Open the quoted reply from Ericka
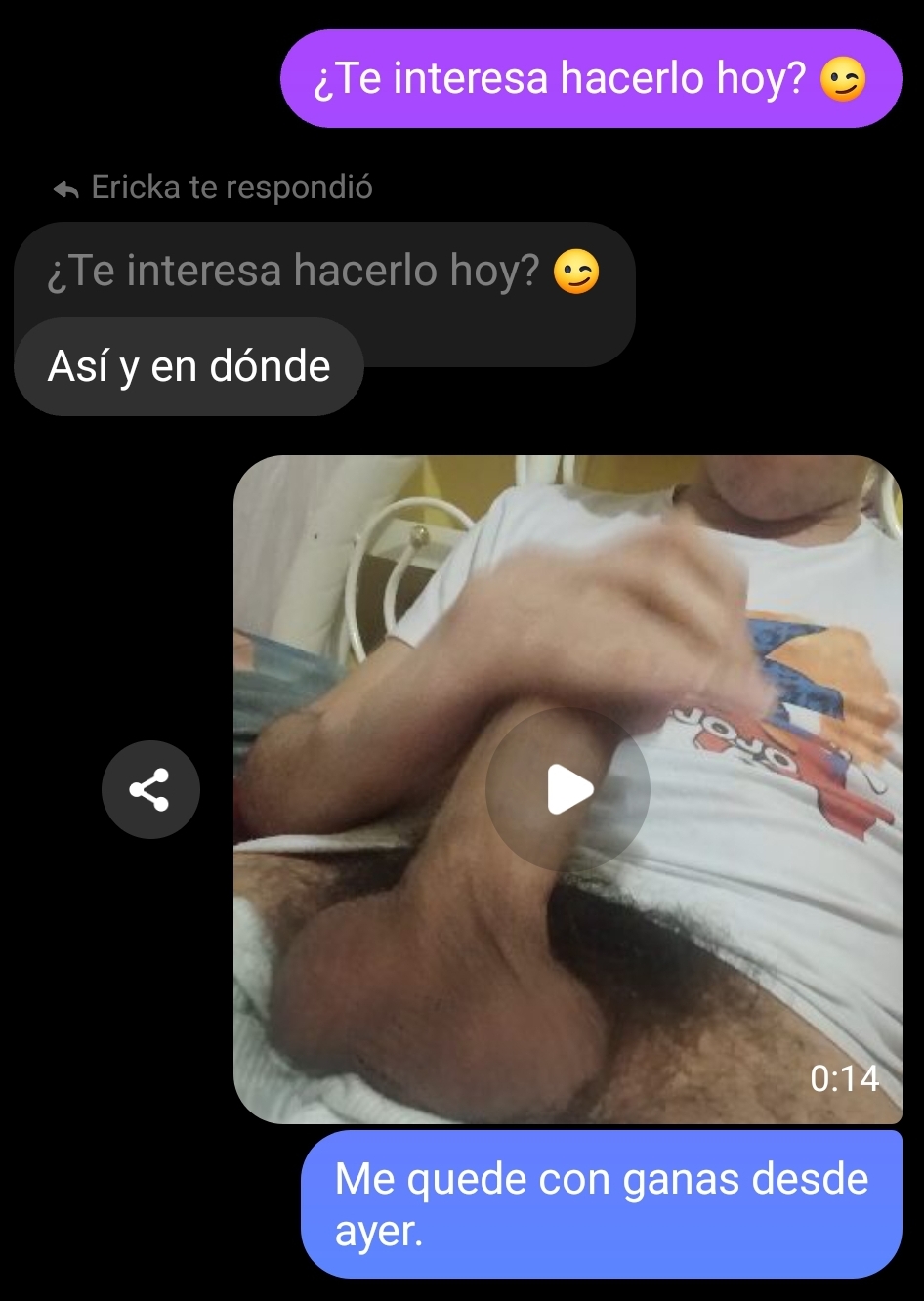The width and height of the screenshot is (924, 1301). 322,272
